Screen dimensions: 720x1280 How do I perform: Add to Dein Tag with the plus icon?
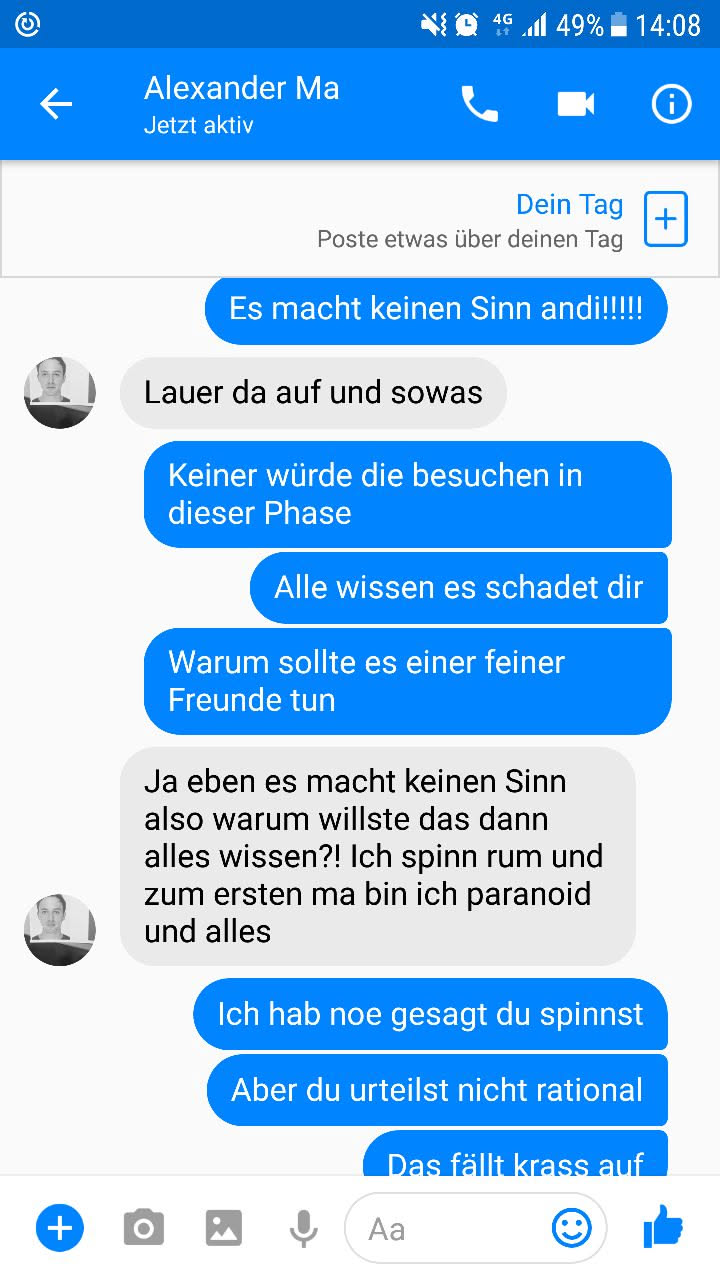pos(666,219)
